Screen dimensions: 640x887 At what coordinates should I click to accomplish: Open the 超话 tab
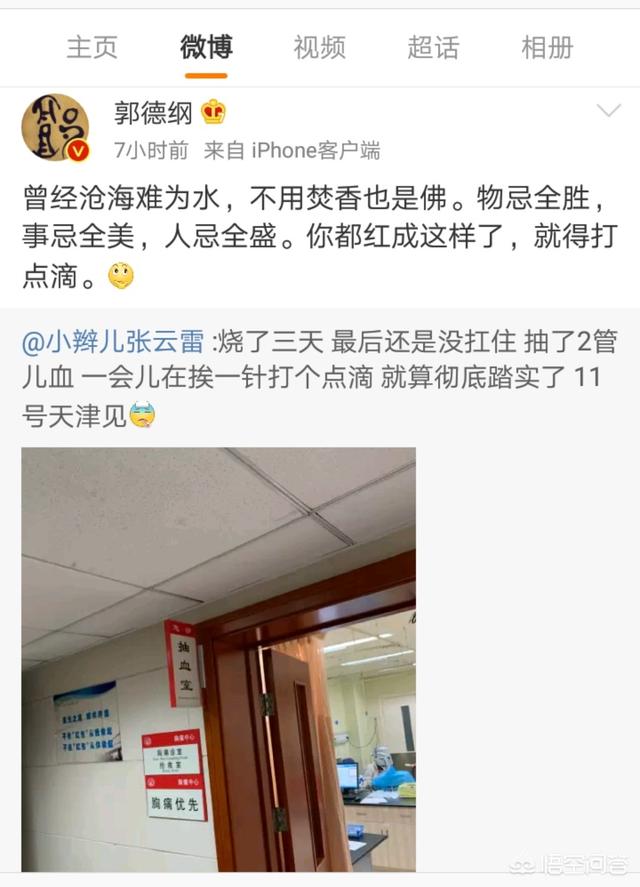[433, 47]
